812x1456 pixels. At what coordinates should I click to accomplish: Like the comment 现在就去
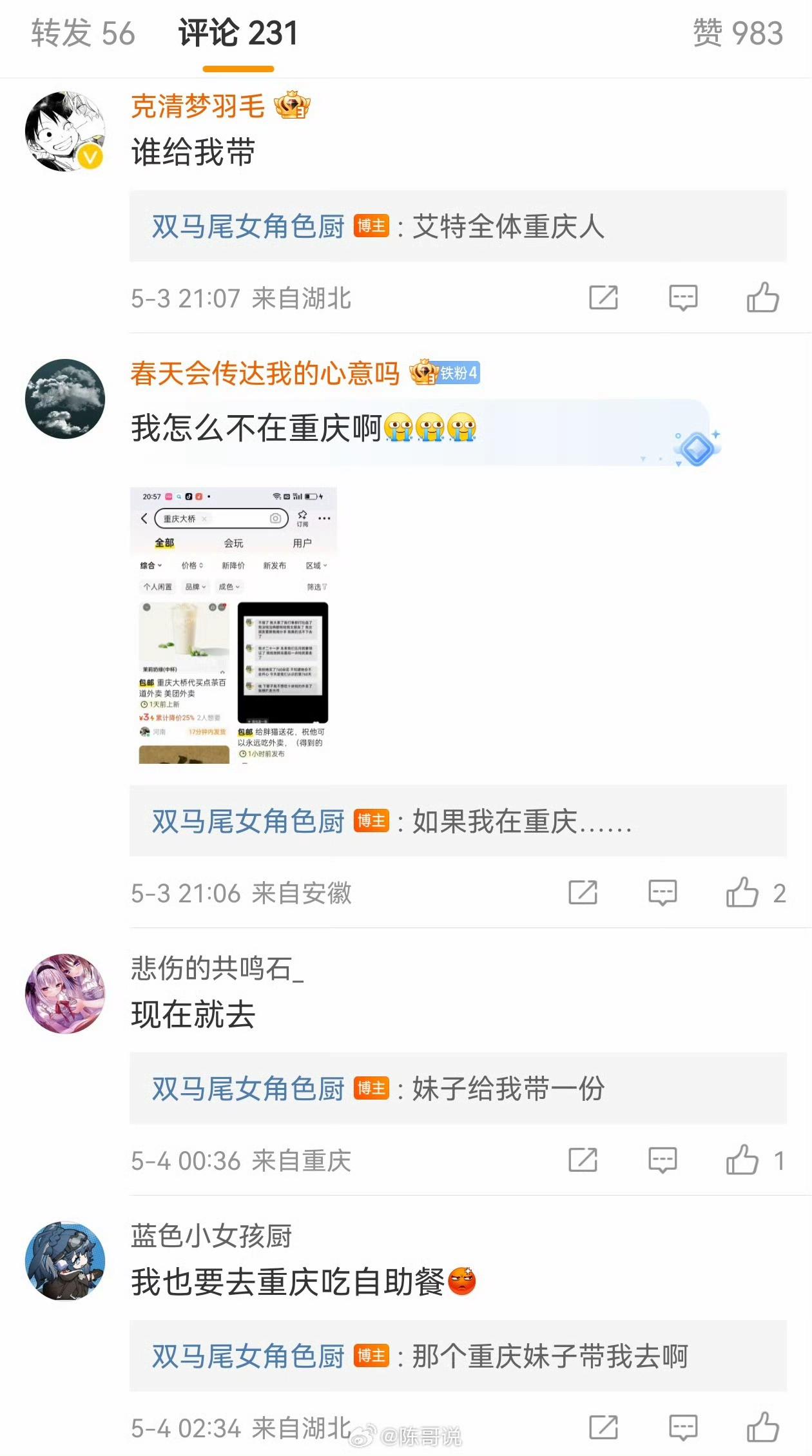(742, 1160)
